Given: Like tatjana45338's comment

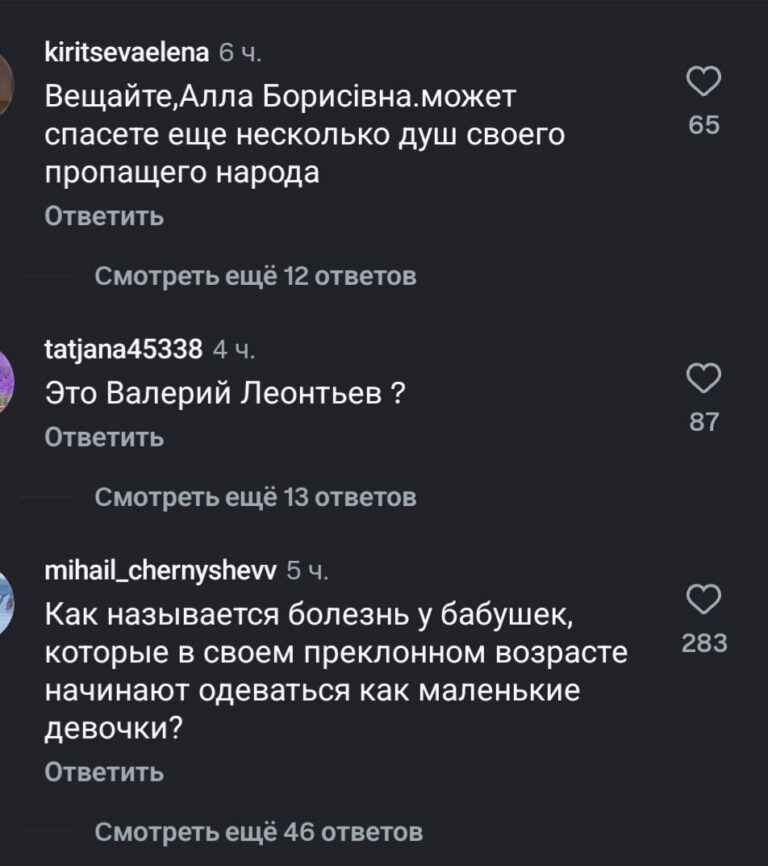Looking at the screenshot, I should 705,378.
